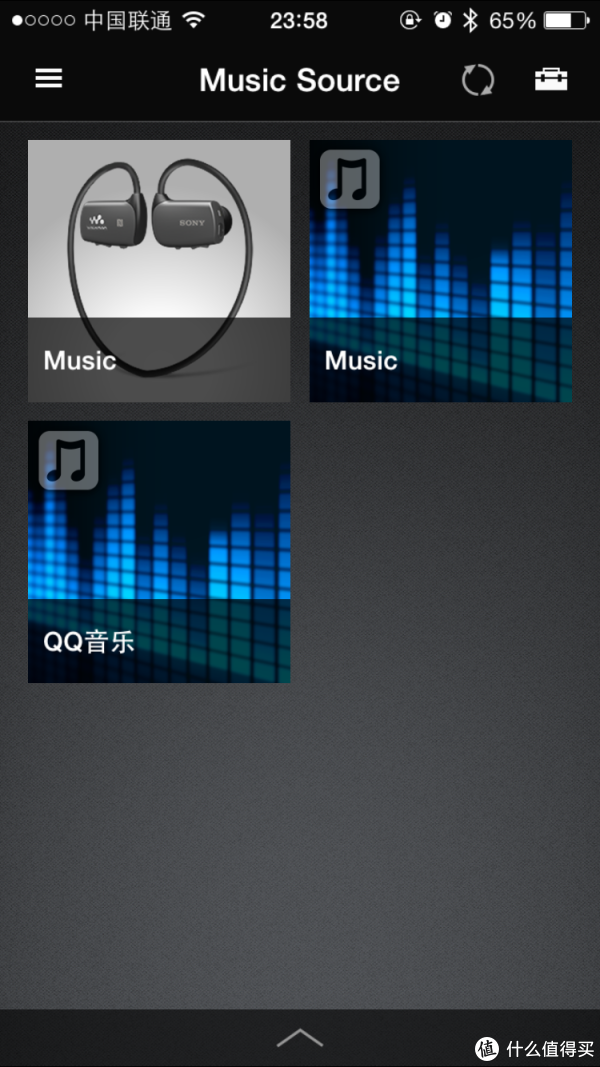Tap the refresh sync icon
This screenshot has width=600, height=1067.
(478, 80)
